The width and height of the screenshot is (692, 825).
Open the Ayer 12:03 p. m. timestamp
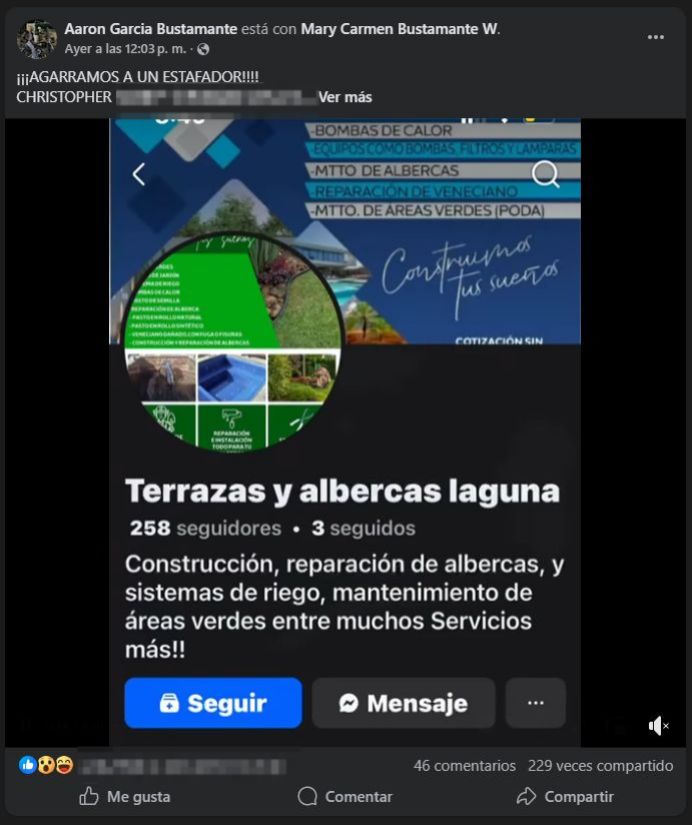click(125, 49)
